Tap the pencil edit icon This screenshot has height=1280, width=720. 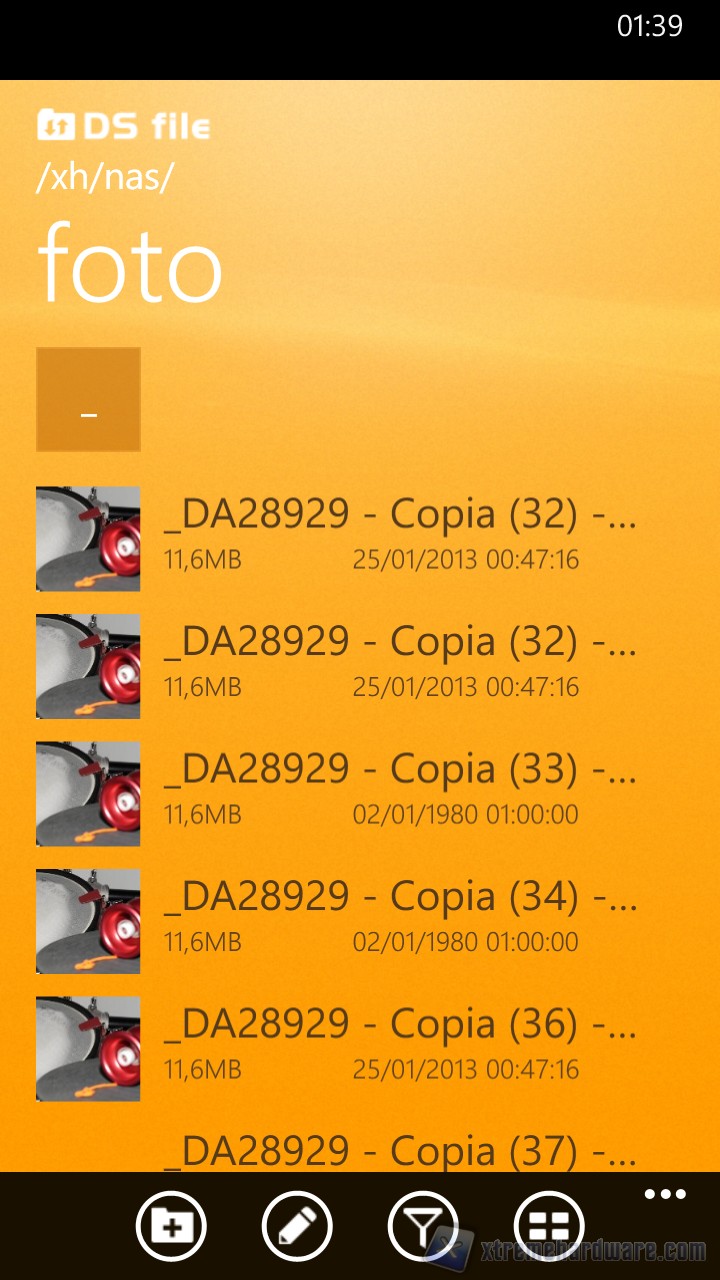coord(297,1226)
